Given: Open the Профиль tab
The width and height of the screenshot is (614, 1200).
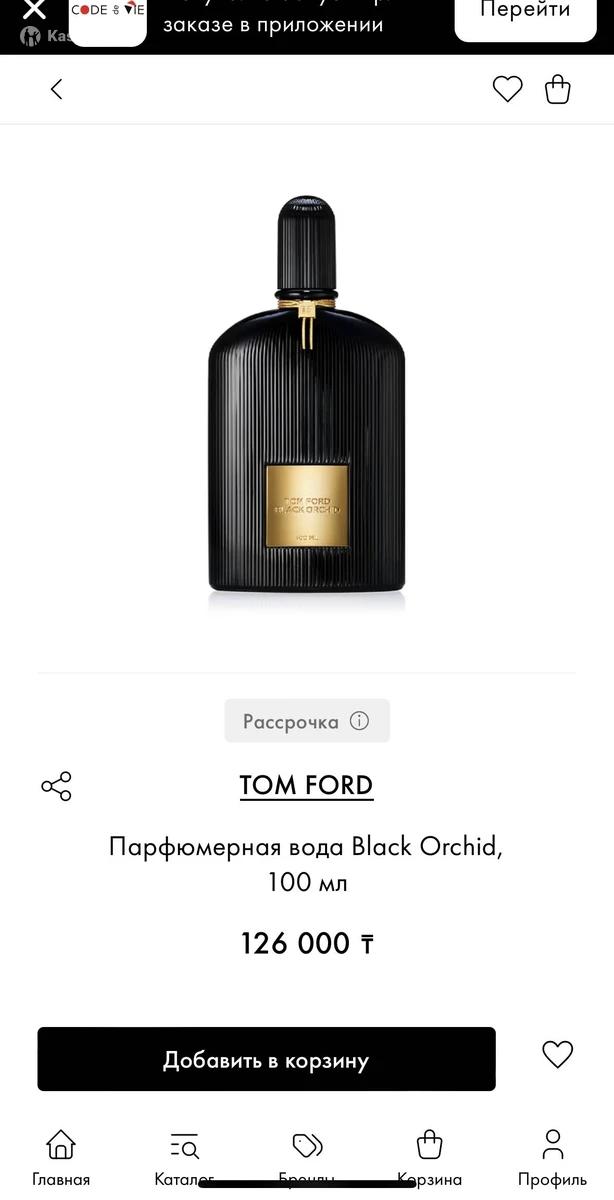Looking at the screenshot, I should 552,1157.
